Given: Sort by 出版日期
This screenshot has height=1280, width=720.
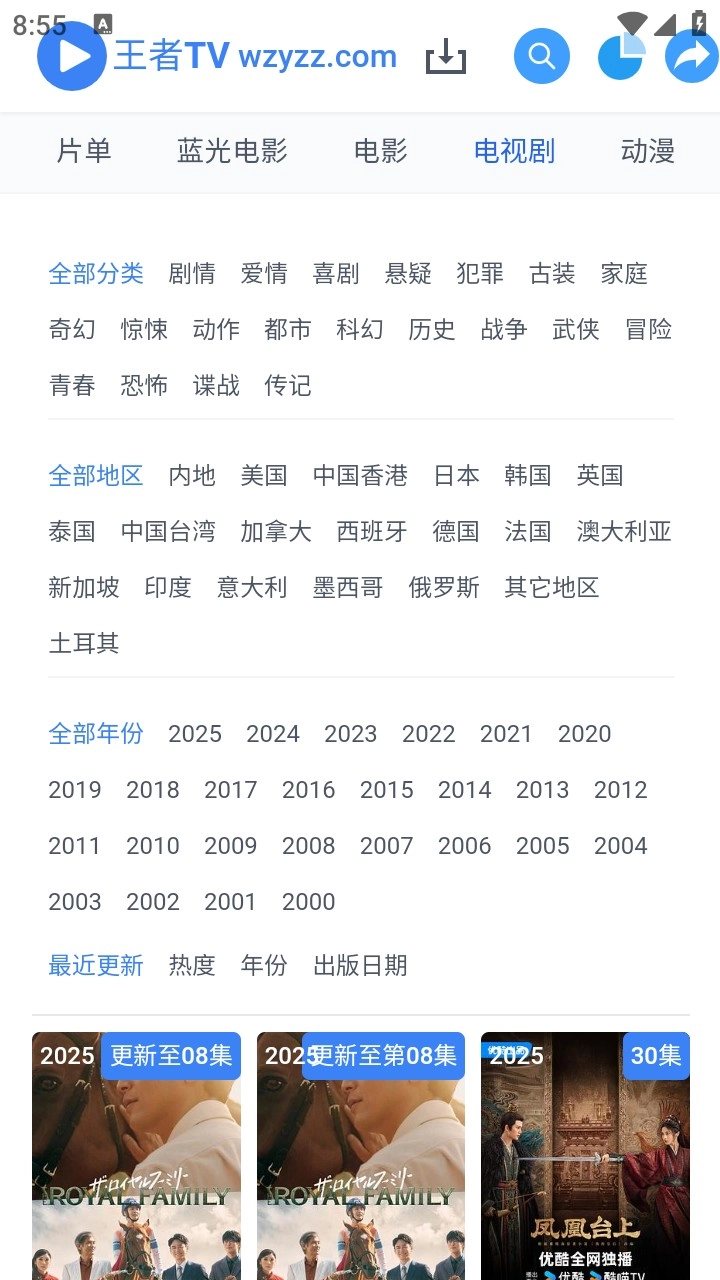Looking at the screenshot, I should 360,965.
